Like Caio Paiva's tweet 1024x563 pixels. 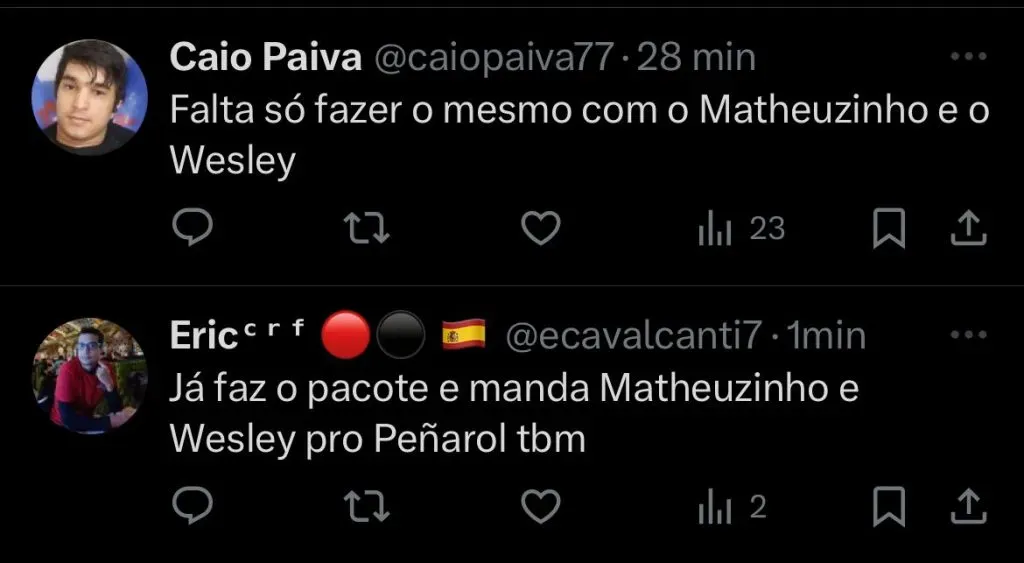tap(541, 230)
